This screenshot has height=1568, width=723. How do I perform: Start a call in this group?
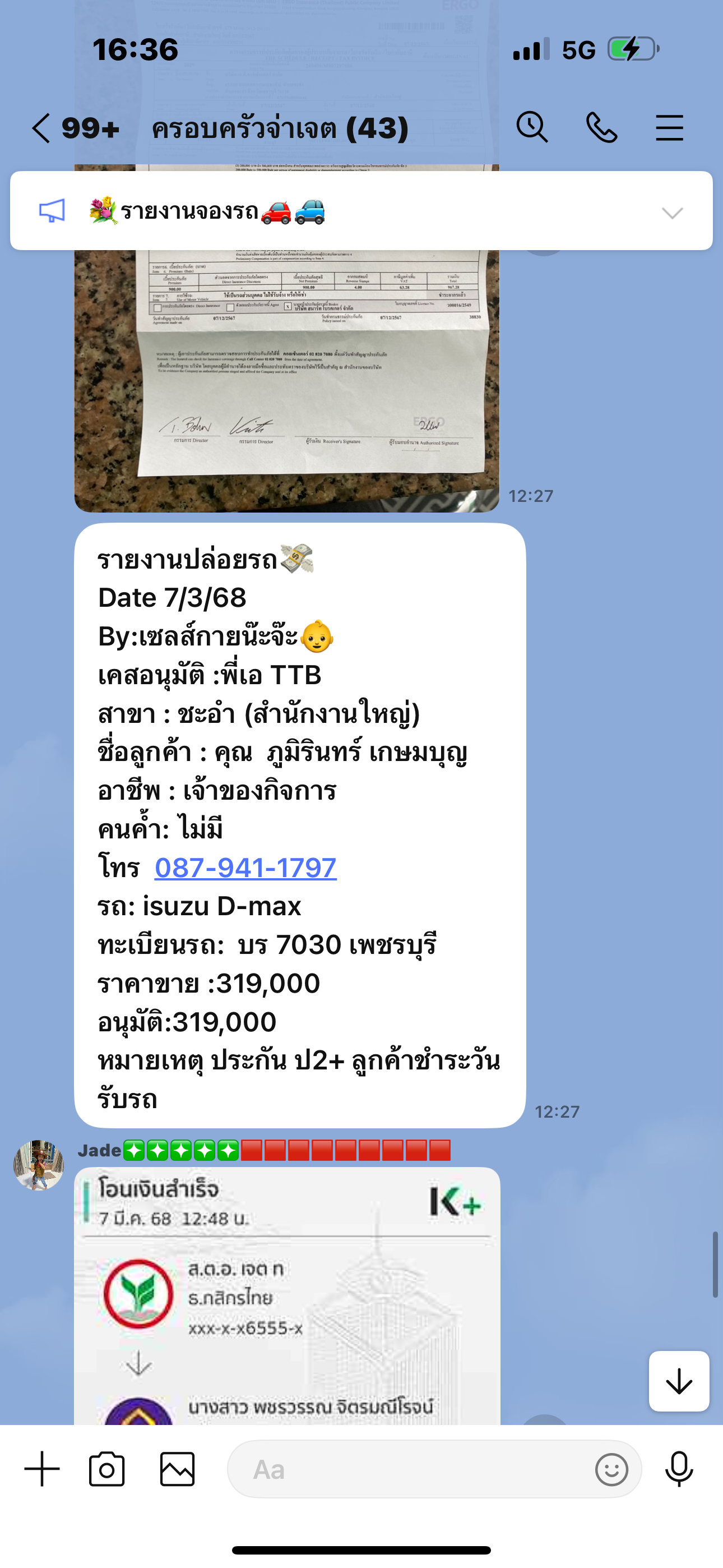[601, 128]
